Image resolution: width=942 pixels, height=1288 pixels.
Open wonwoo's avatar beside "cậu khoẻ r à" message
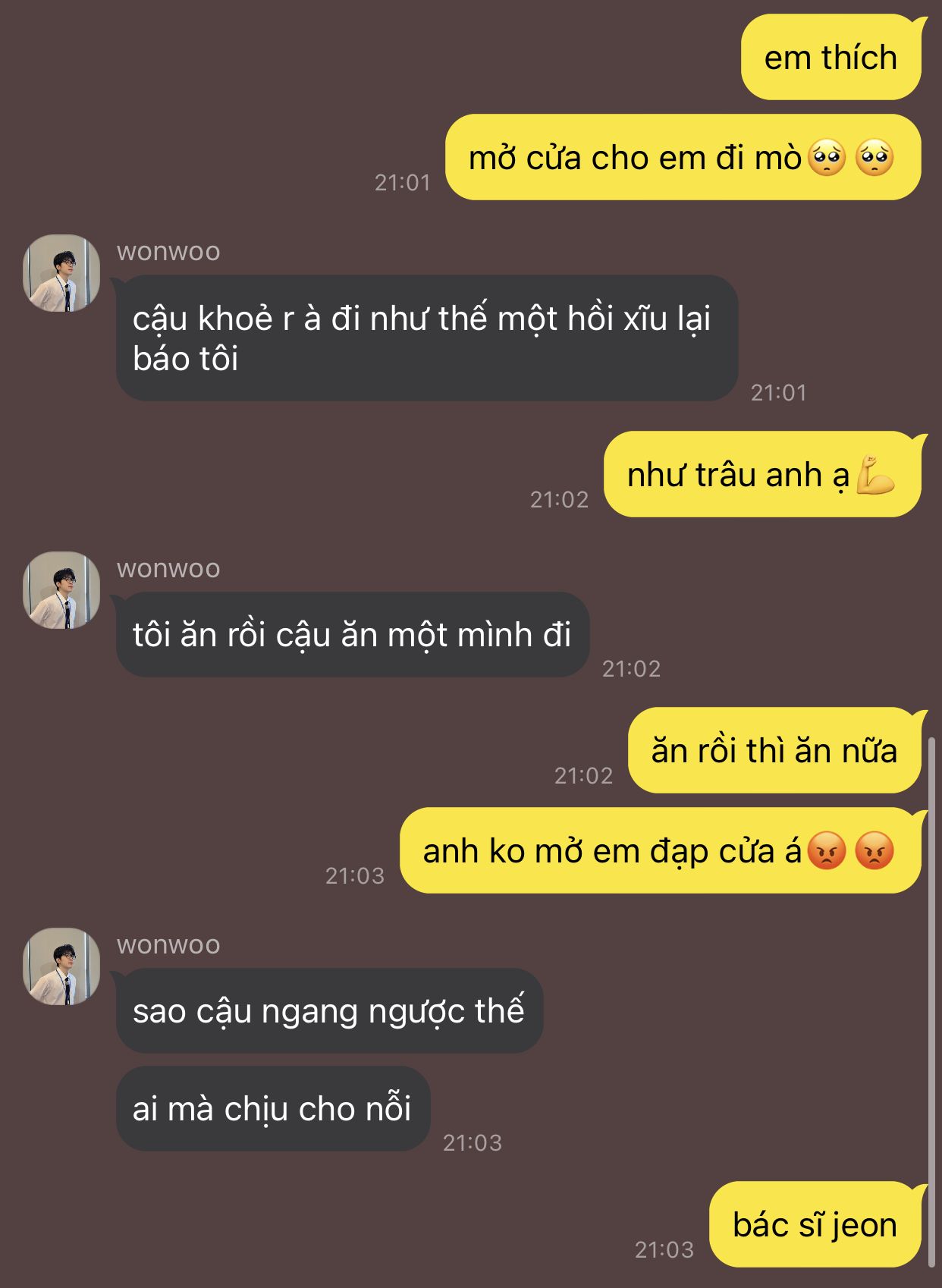pyautogui.click(x=61, y=273)
